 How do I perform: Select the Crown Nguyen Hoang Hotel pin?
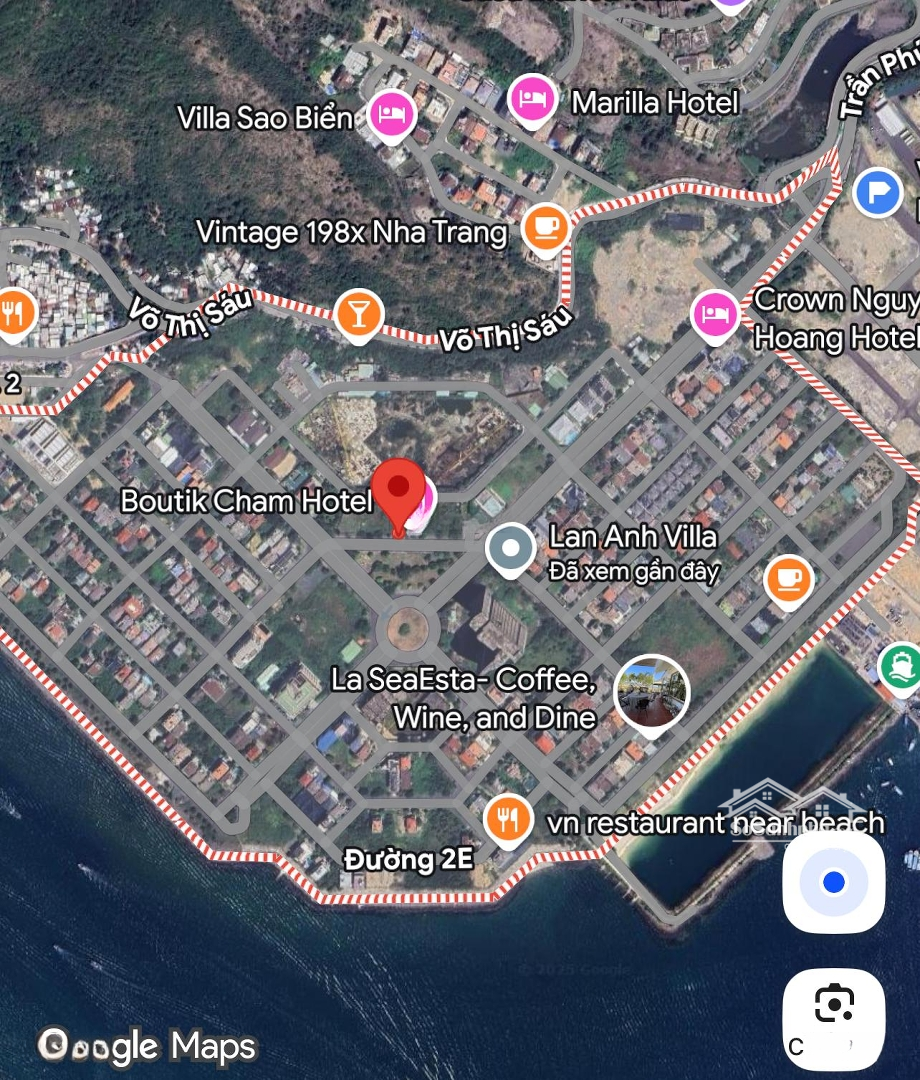(715, 315)
